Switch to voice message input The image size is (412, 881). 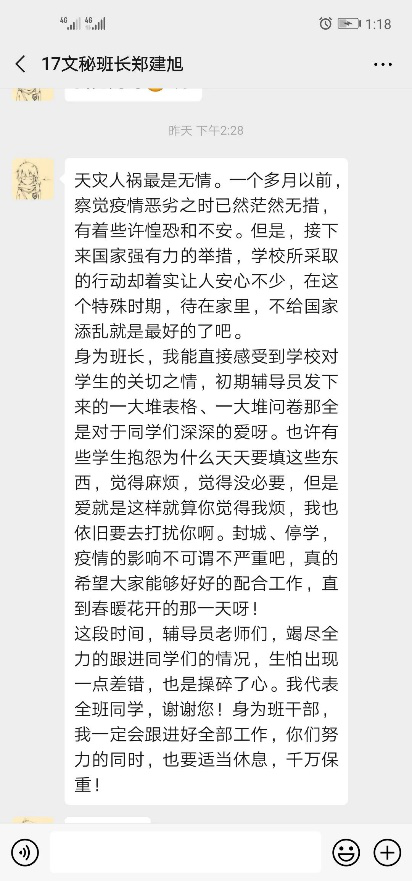click(25, 852)
